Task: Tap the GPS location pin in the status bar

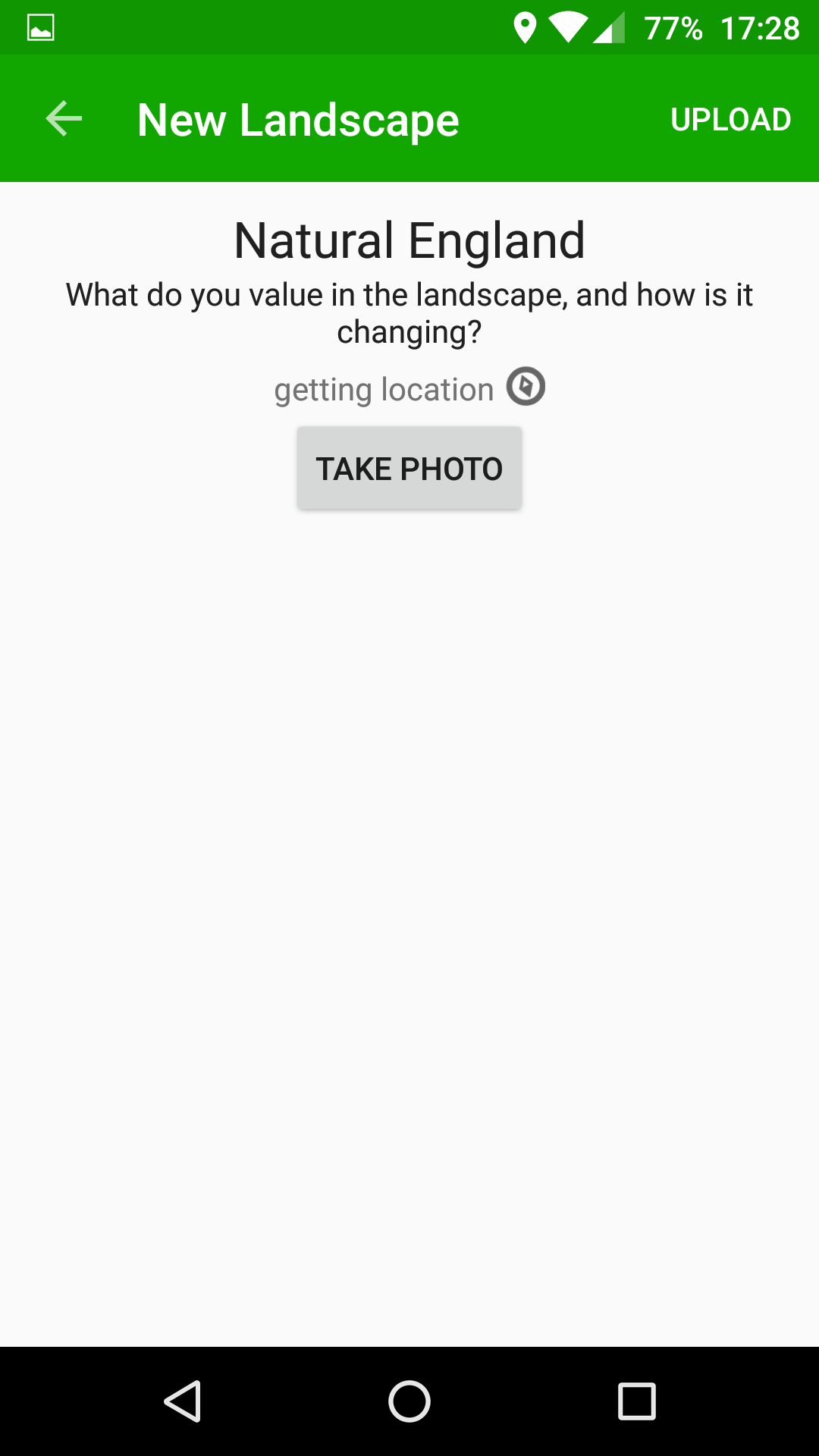Action: tap(523, 27)
